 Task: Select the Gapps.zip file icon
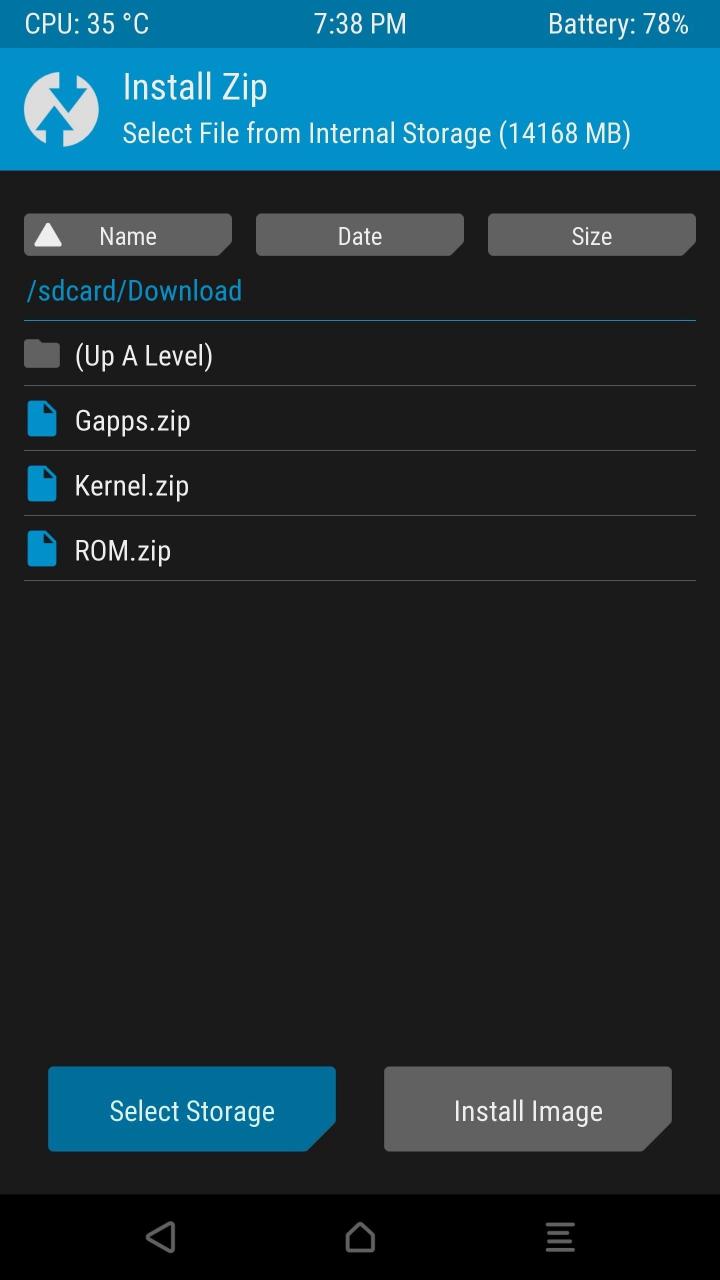point(41,419)
